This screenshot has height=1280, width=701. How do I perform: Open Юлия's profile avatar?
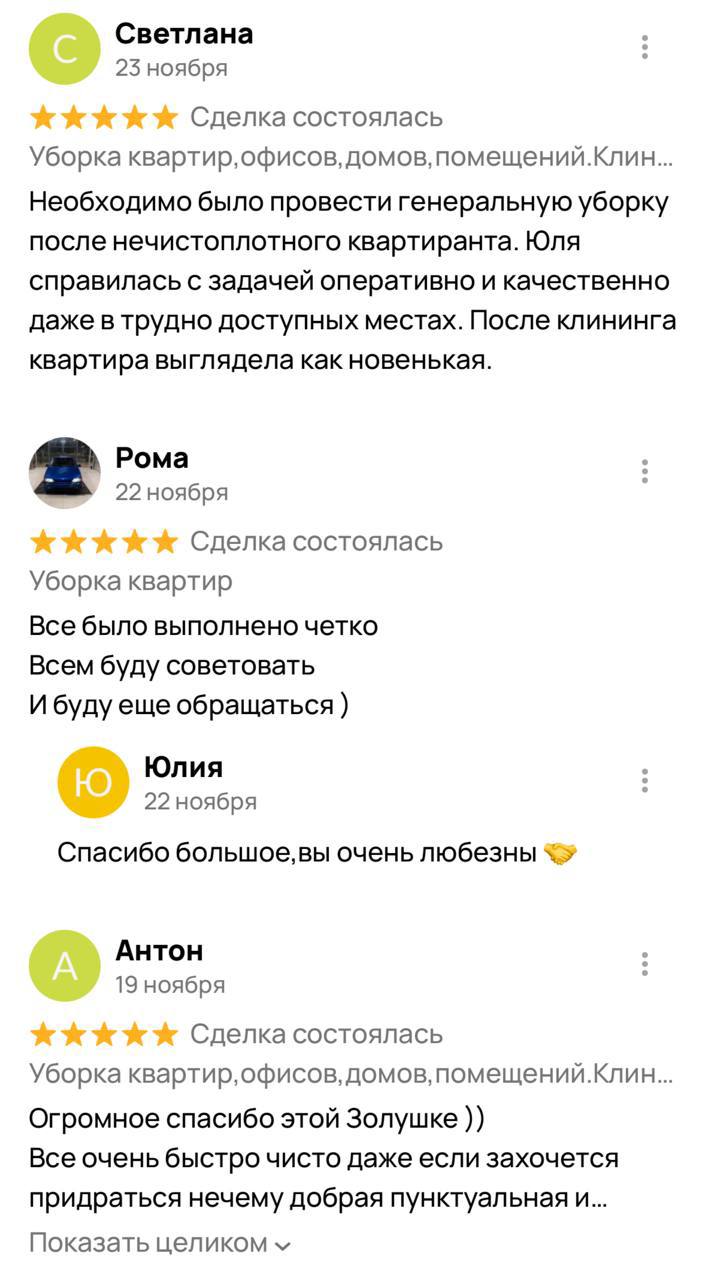point(93,783)
